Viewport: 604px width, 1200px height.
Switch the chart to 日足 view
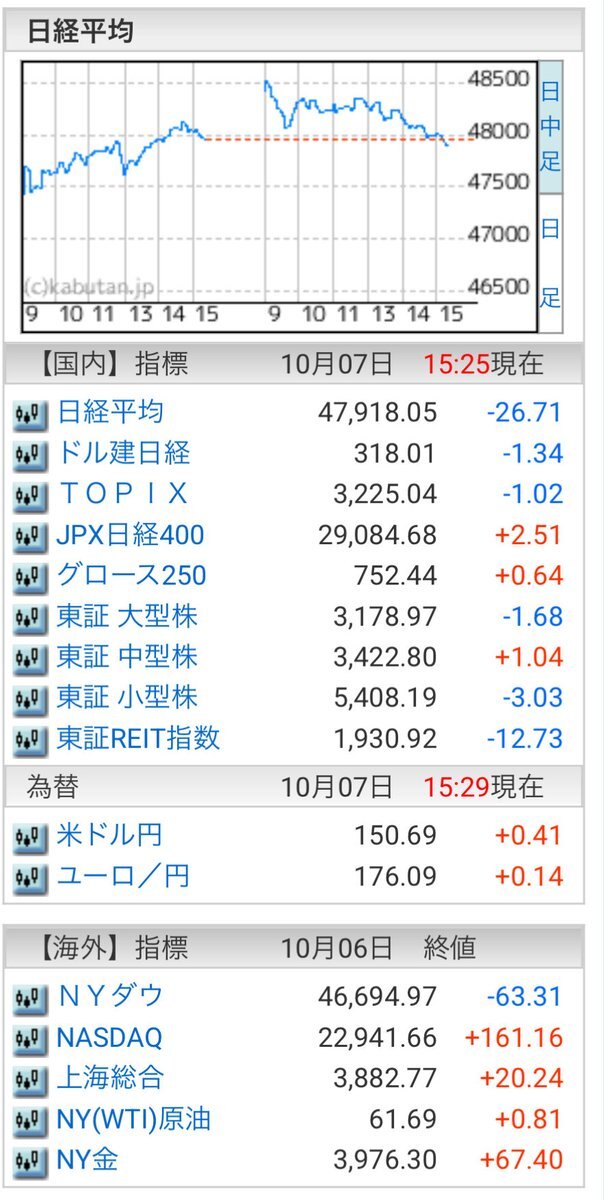[550, 263]
